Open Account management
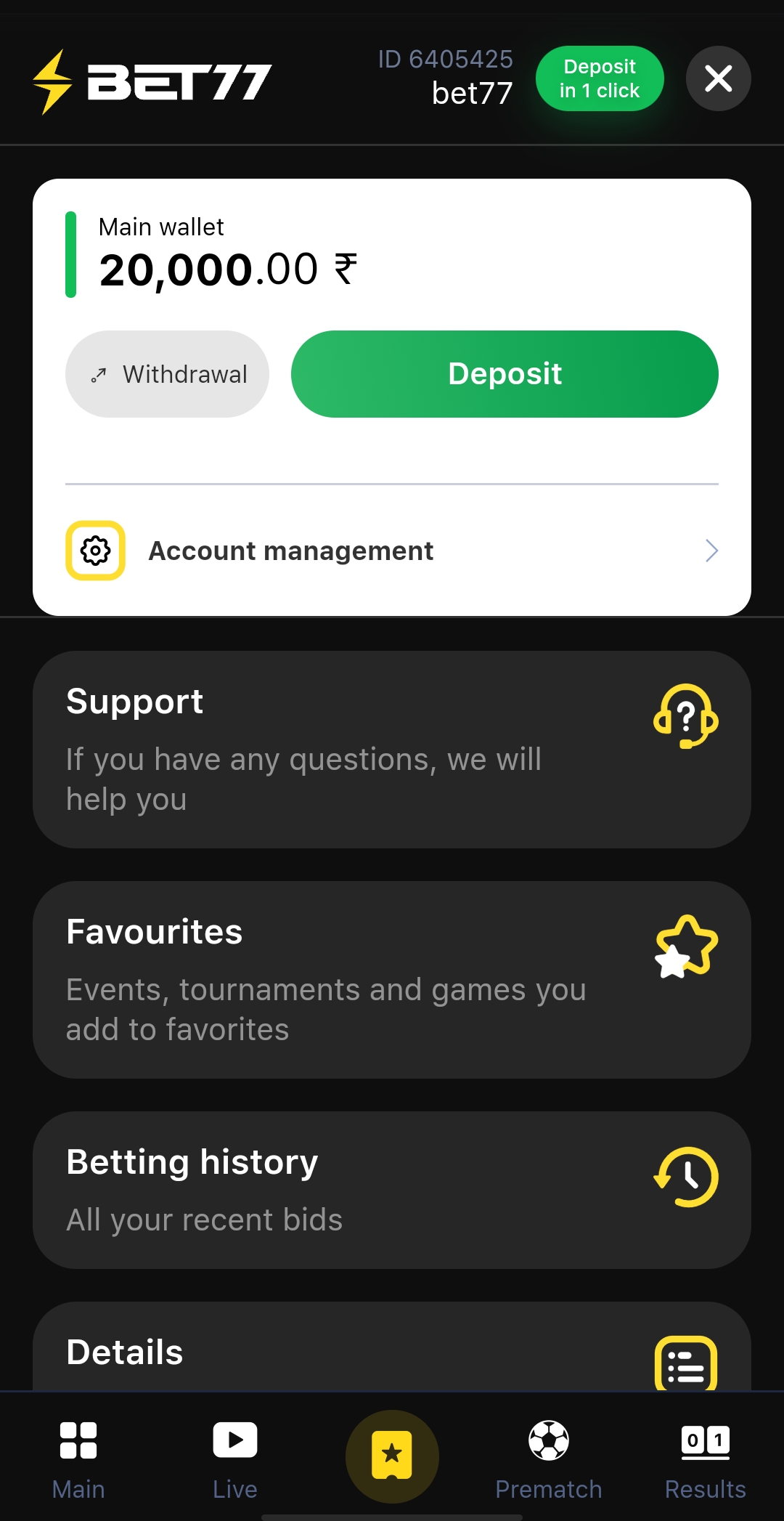This screenshot has width=784, height=1521. [x=392, y=551]
